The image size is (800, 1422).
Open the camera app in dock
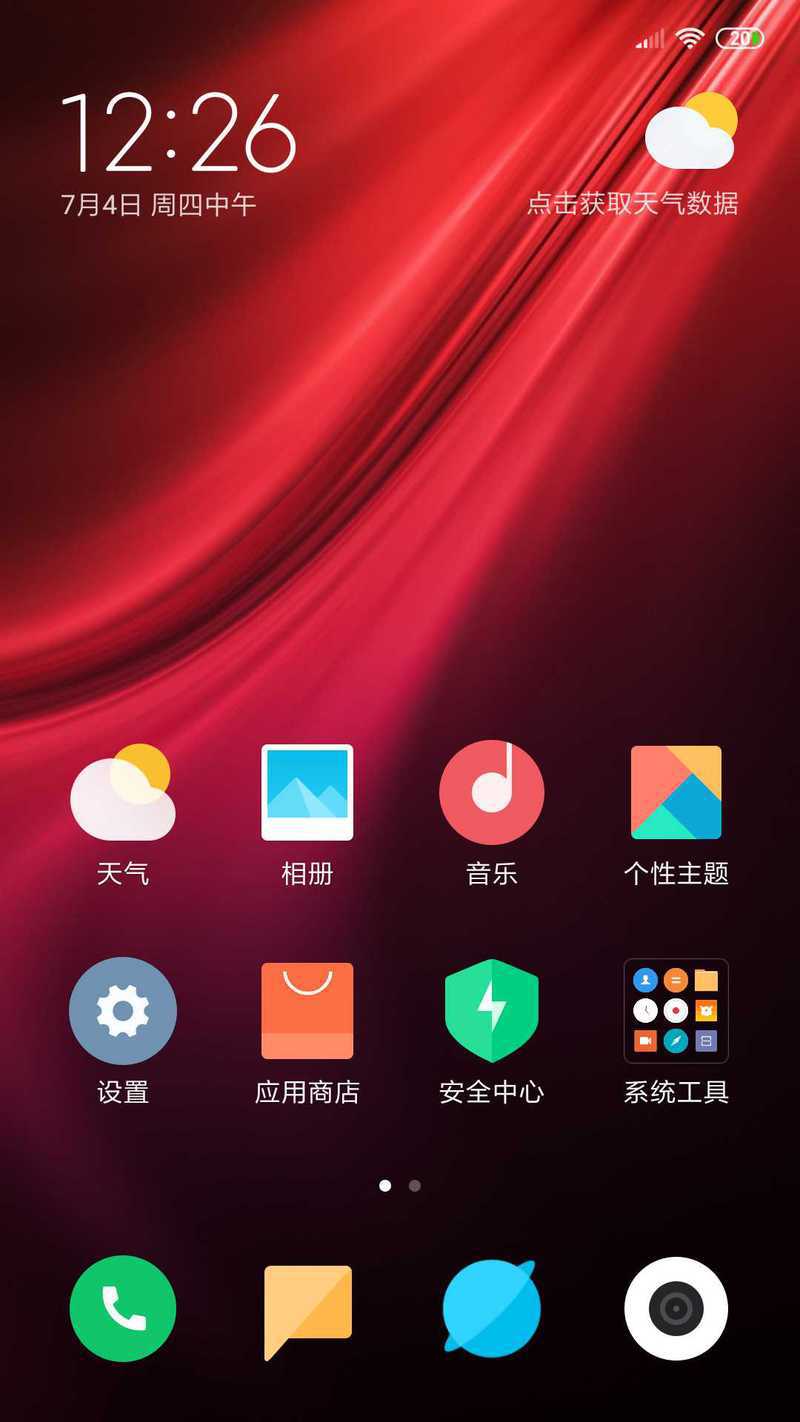coord(676,1308)
